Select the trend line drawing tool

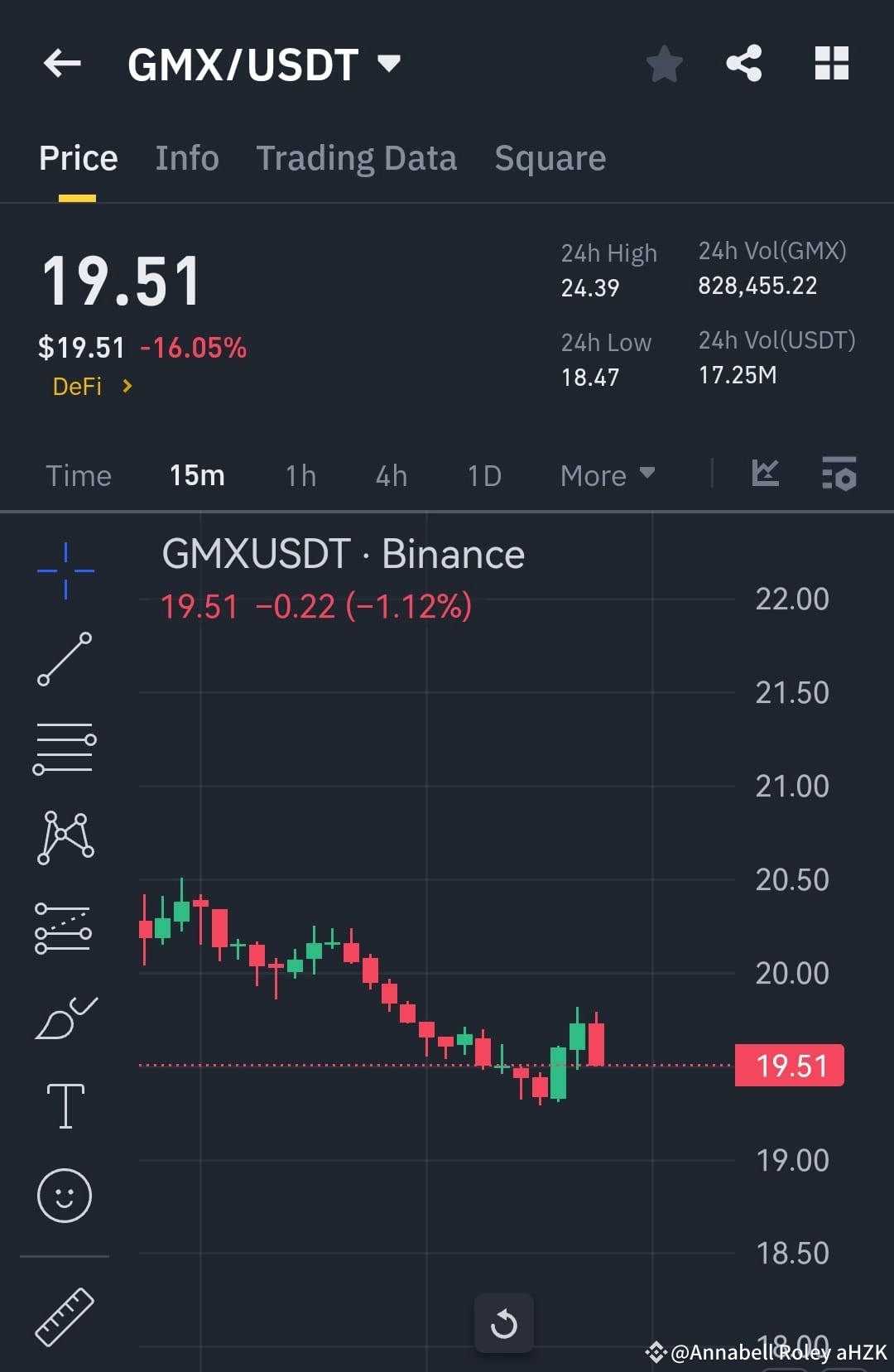pos(65,658)
